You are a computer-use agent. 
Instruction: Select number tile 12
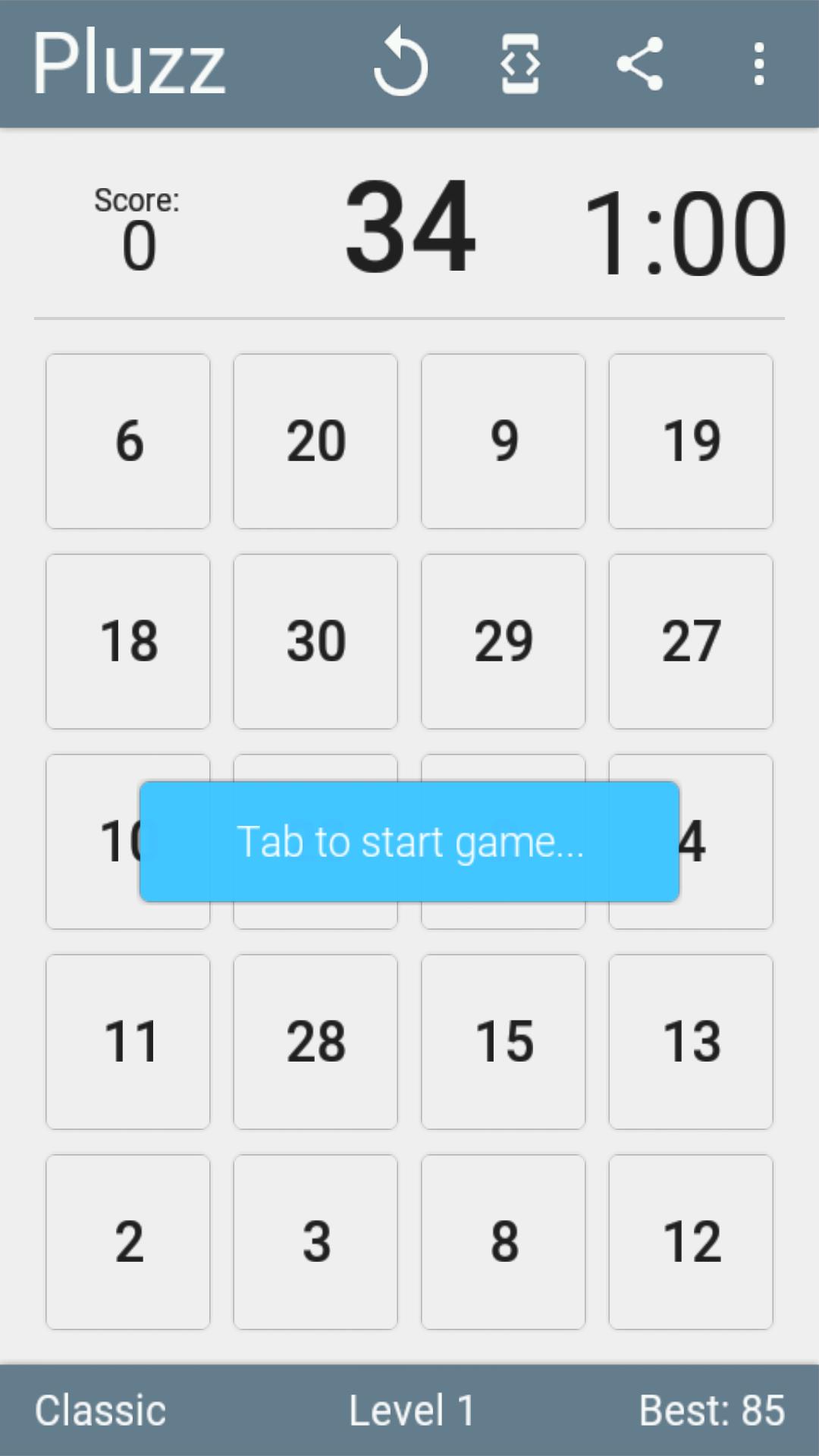(691, 1242)
